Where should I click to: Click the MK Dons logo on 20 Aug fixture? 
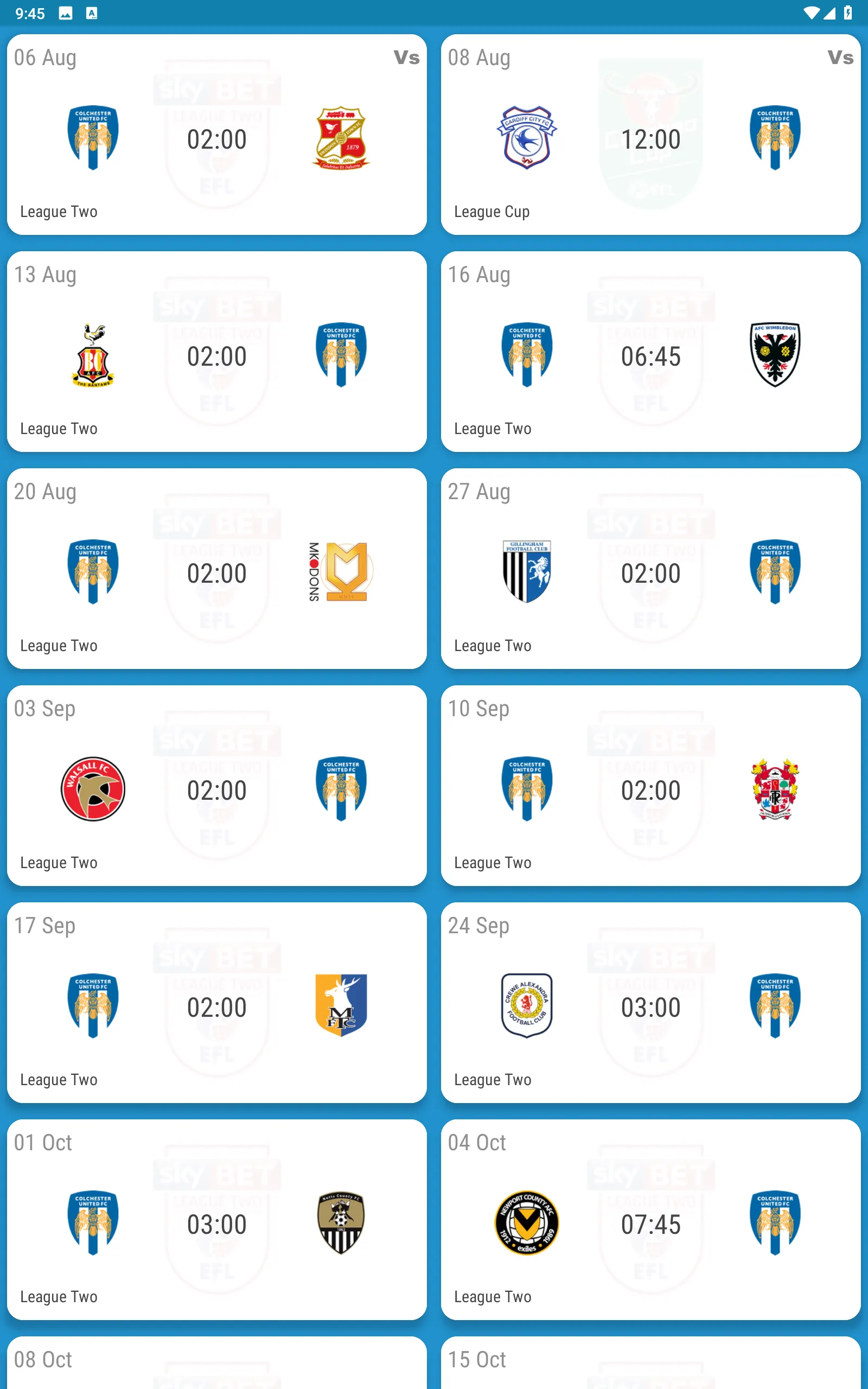click(x=341, y=572)
